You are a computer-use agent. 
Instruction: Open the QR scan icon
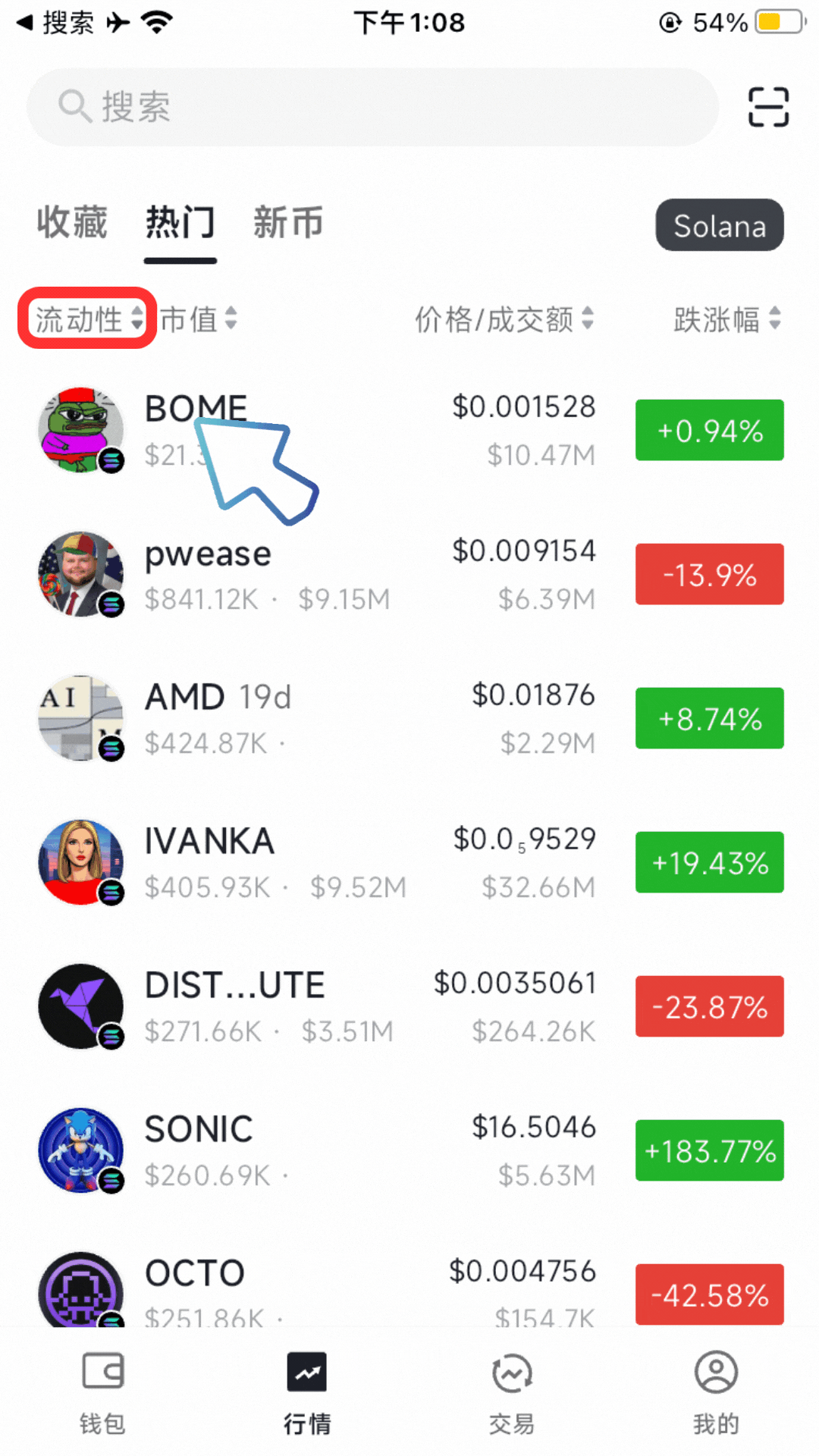coord(767,107)
